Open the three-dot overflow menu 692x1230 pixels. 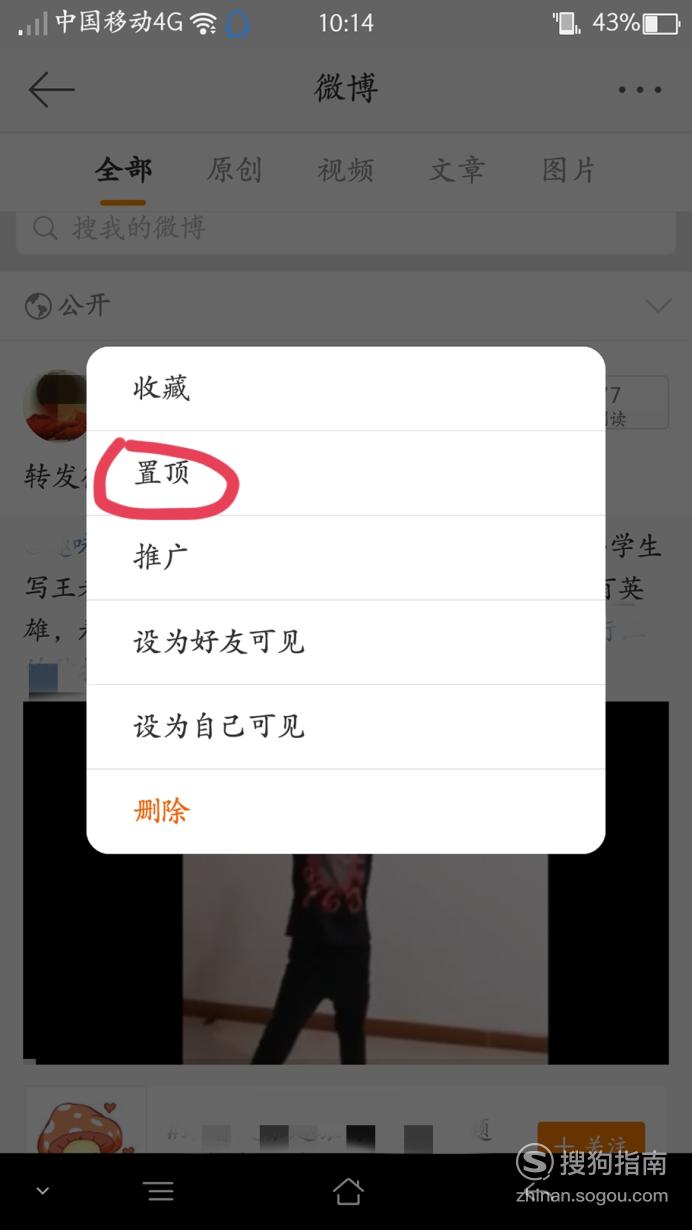click(640, 90)
